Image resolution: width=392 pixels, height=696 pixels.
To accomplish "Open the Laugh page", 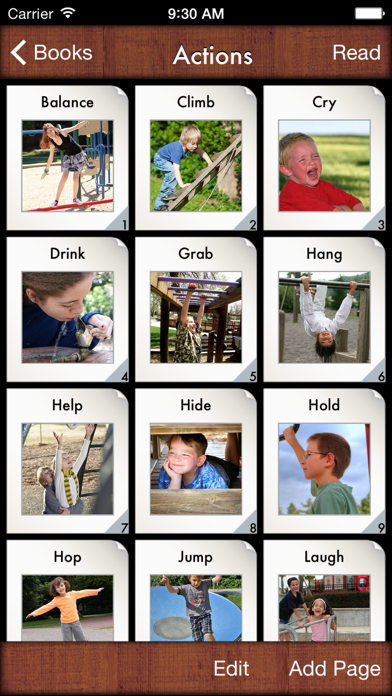I will pyautogui.click(x=324, y=591).
